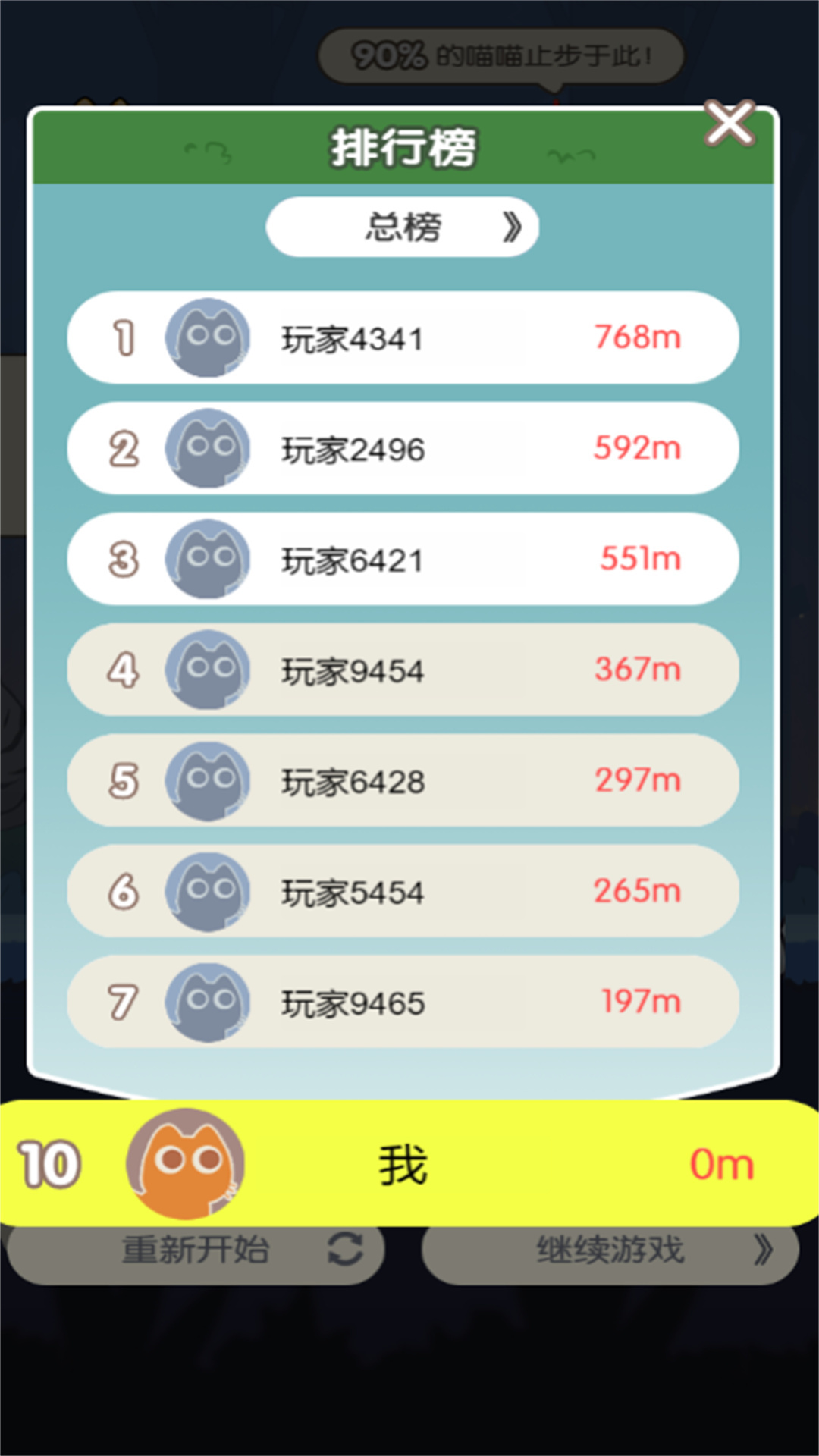Click 玩家9465's row showing 197m

[x=402, y=1003]
